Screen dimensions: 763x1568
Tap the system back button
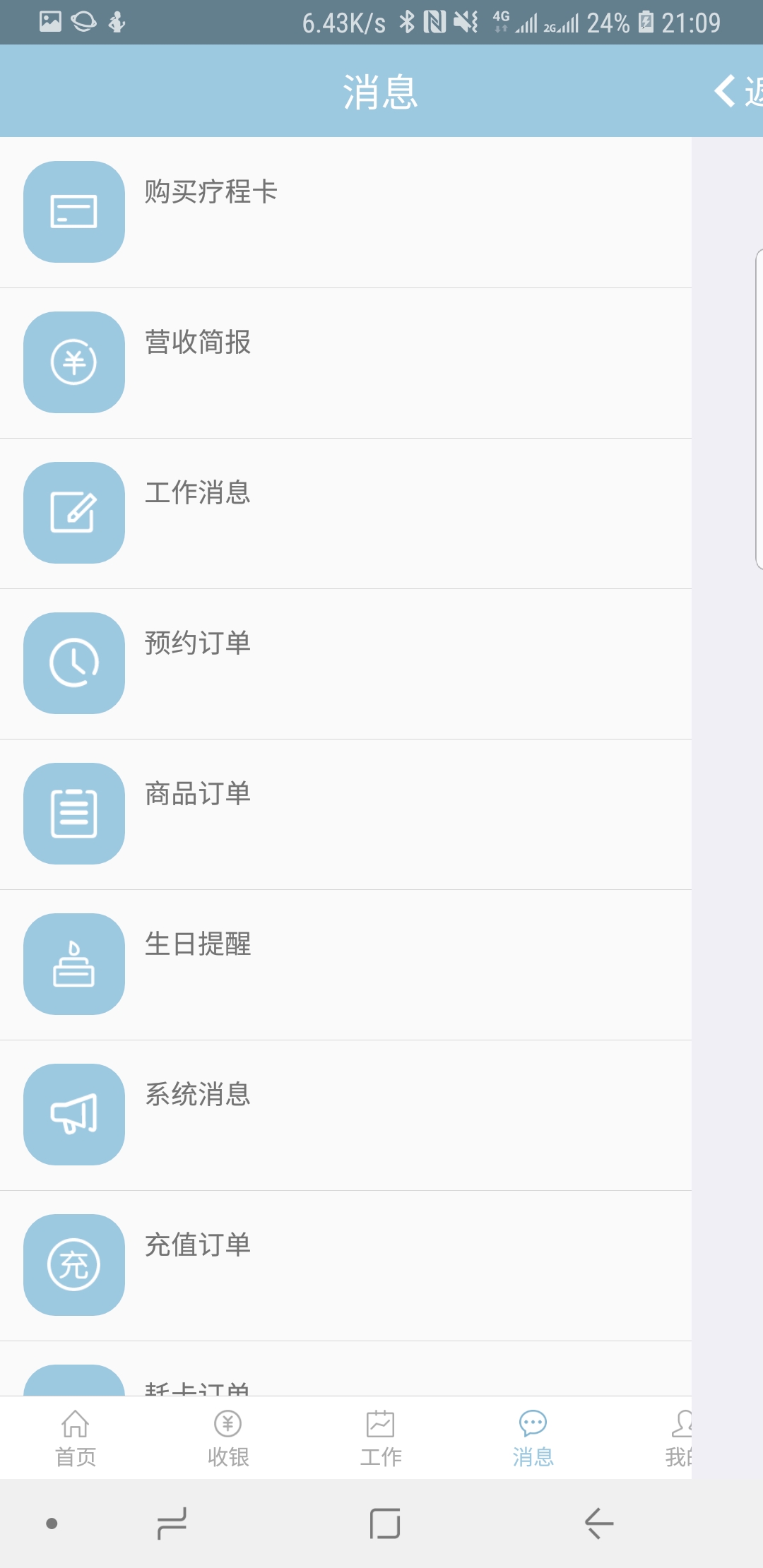click(x=599, y=1524)
